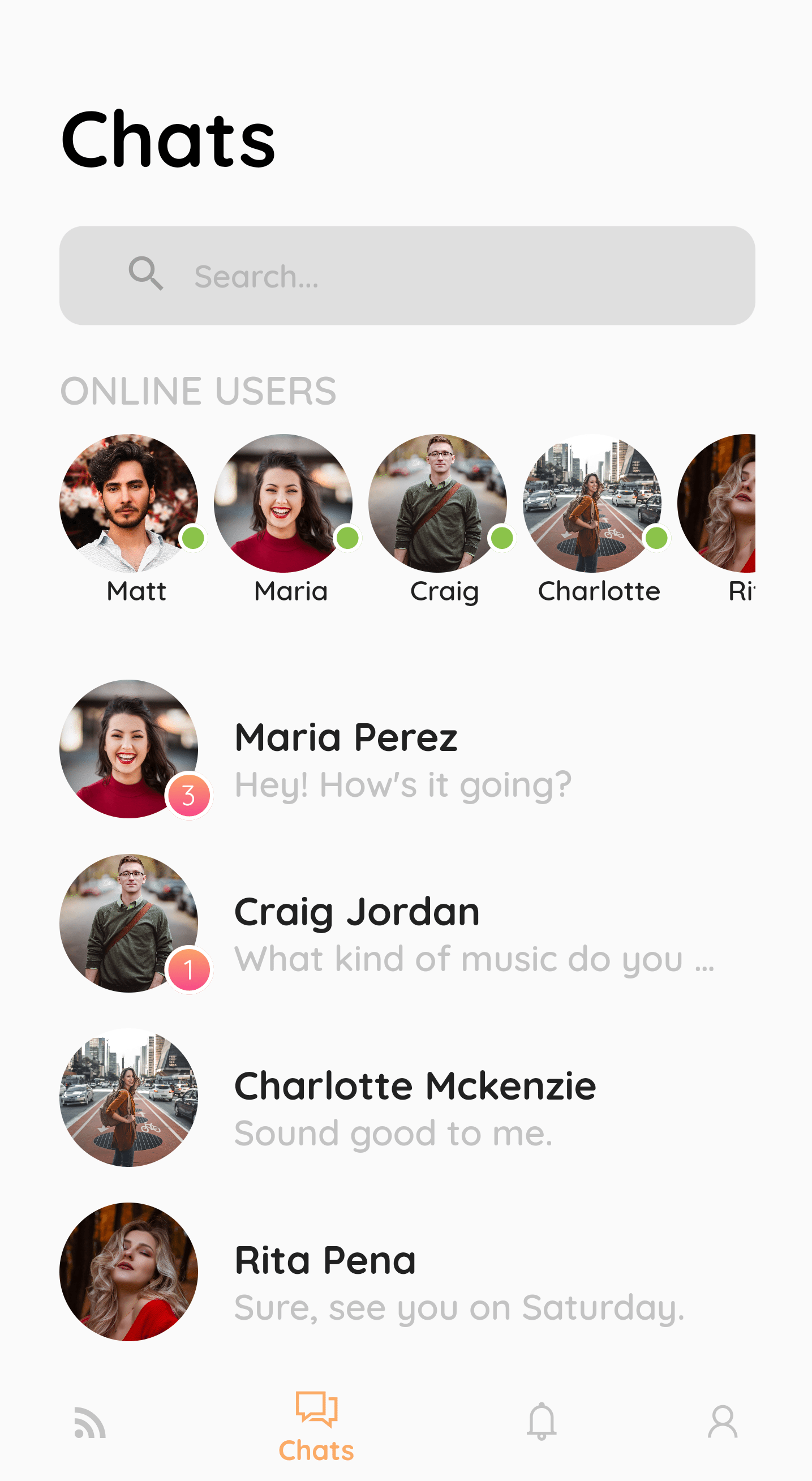Open the chat with Rita Pena
This screenshot has height=1481, width=812.
point(407,1272)
